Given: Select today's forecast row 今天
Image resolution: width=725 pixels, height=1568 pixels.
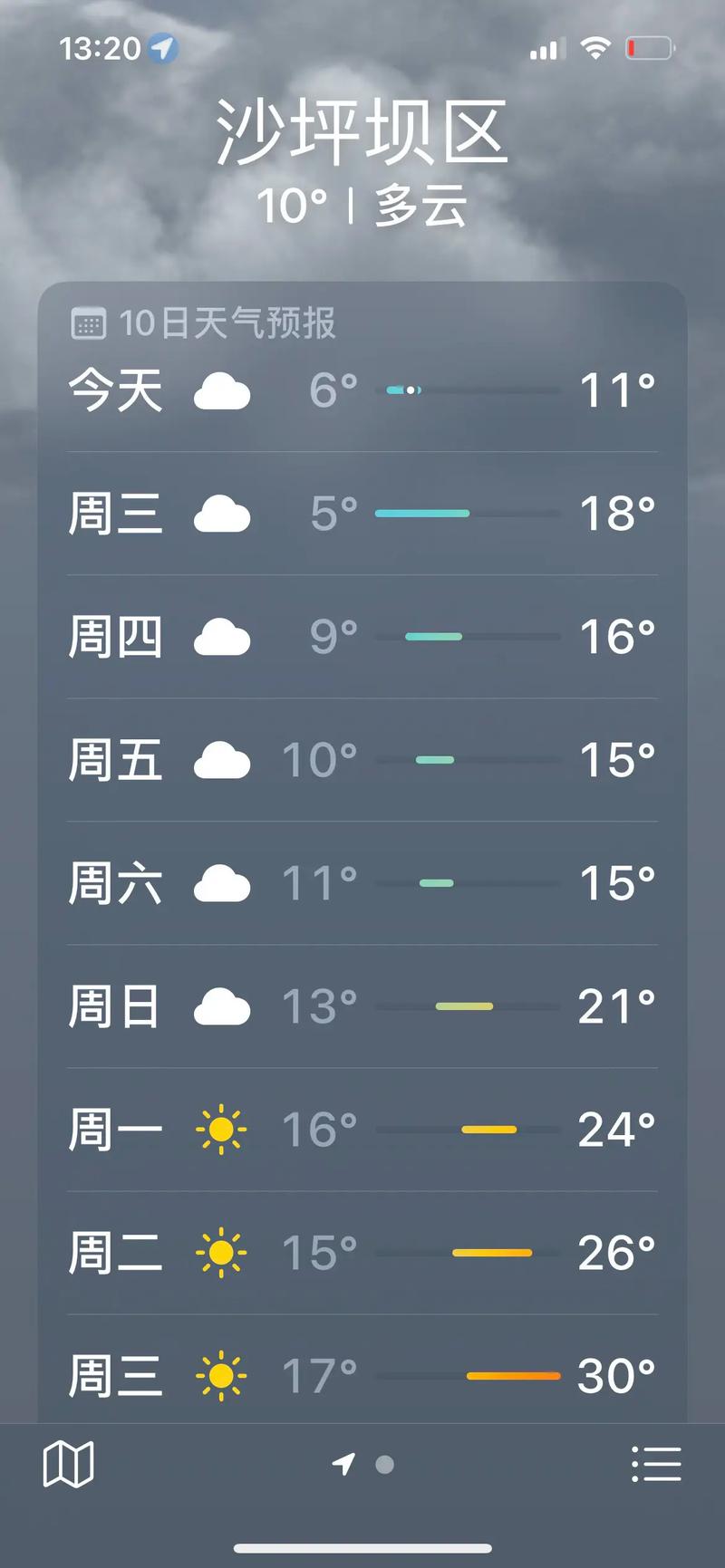Looking at the screenshot, I should [362, 390].
